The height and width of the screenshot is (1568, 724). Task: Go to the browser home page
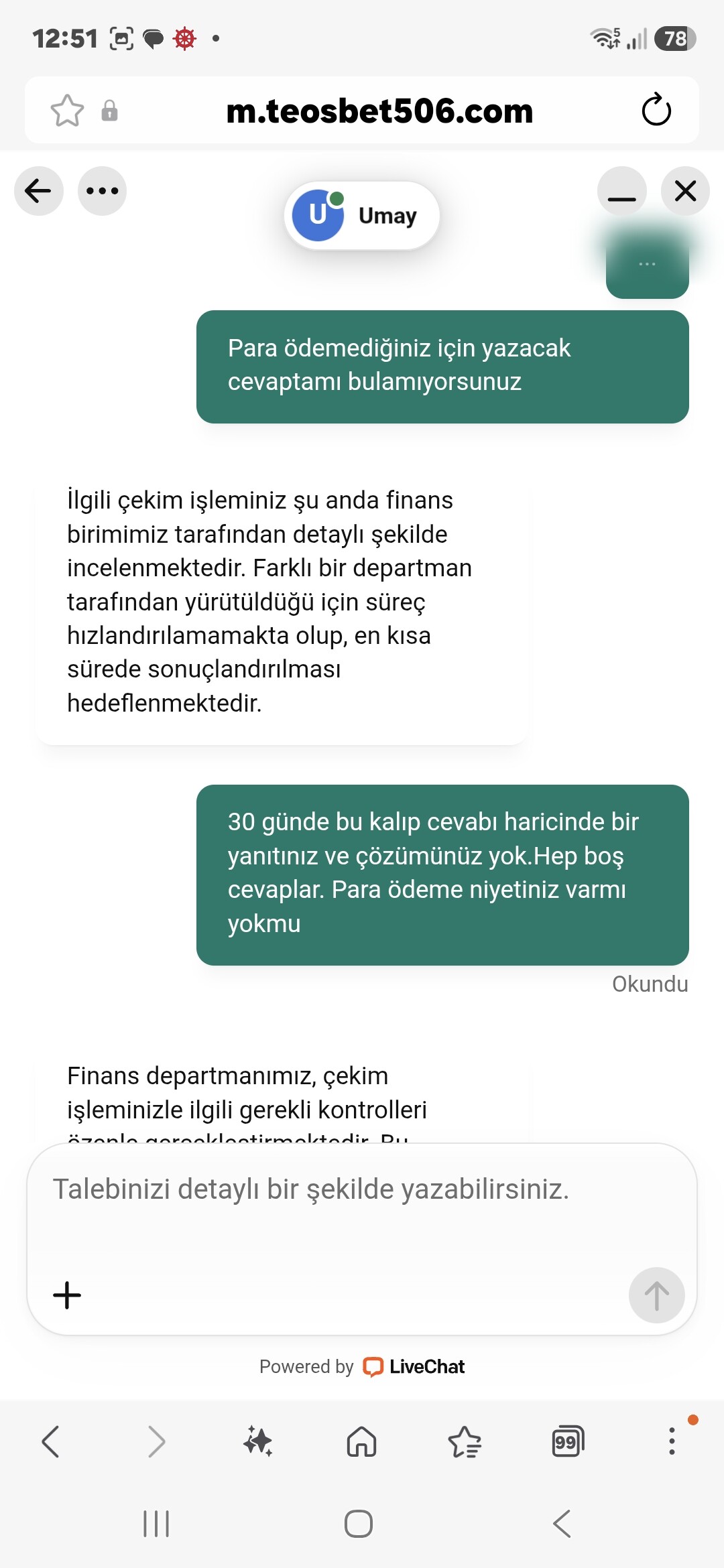[361, 1441]
